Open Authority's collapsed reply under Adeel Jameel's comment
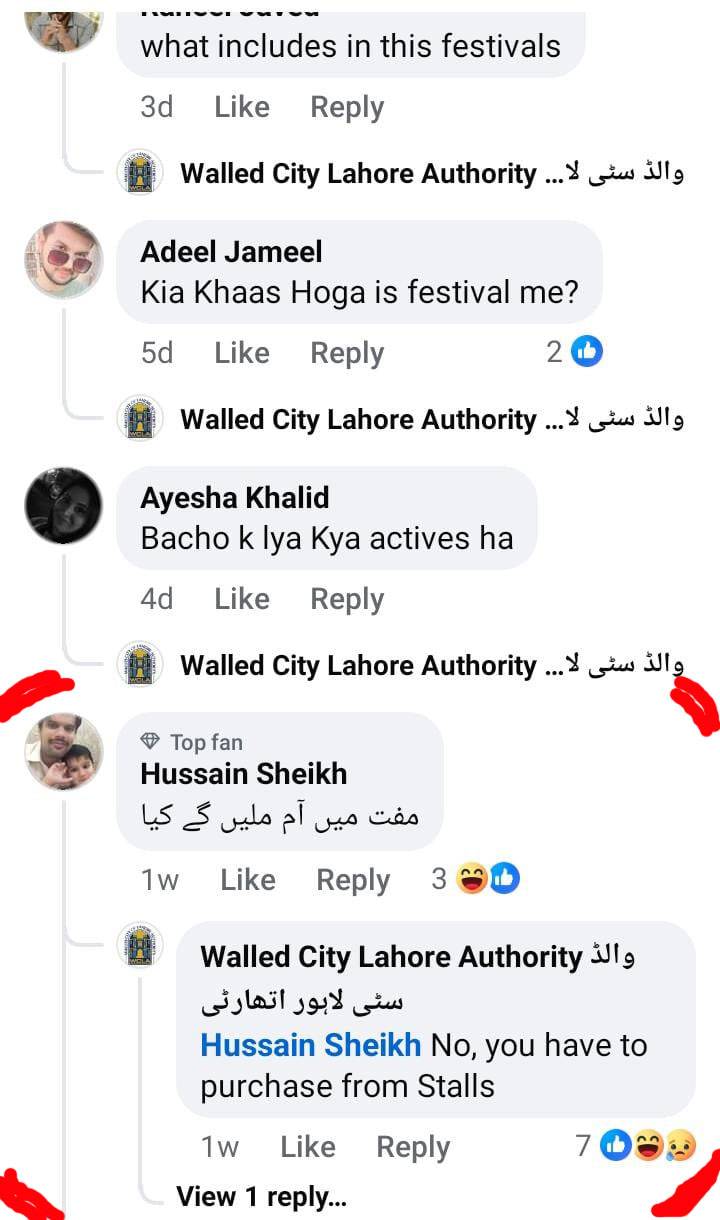 pyautogui.click(x=401, y=419)
